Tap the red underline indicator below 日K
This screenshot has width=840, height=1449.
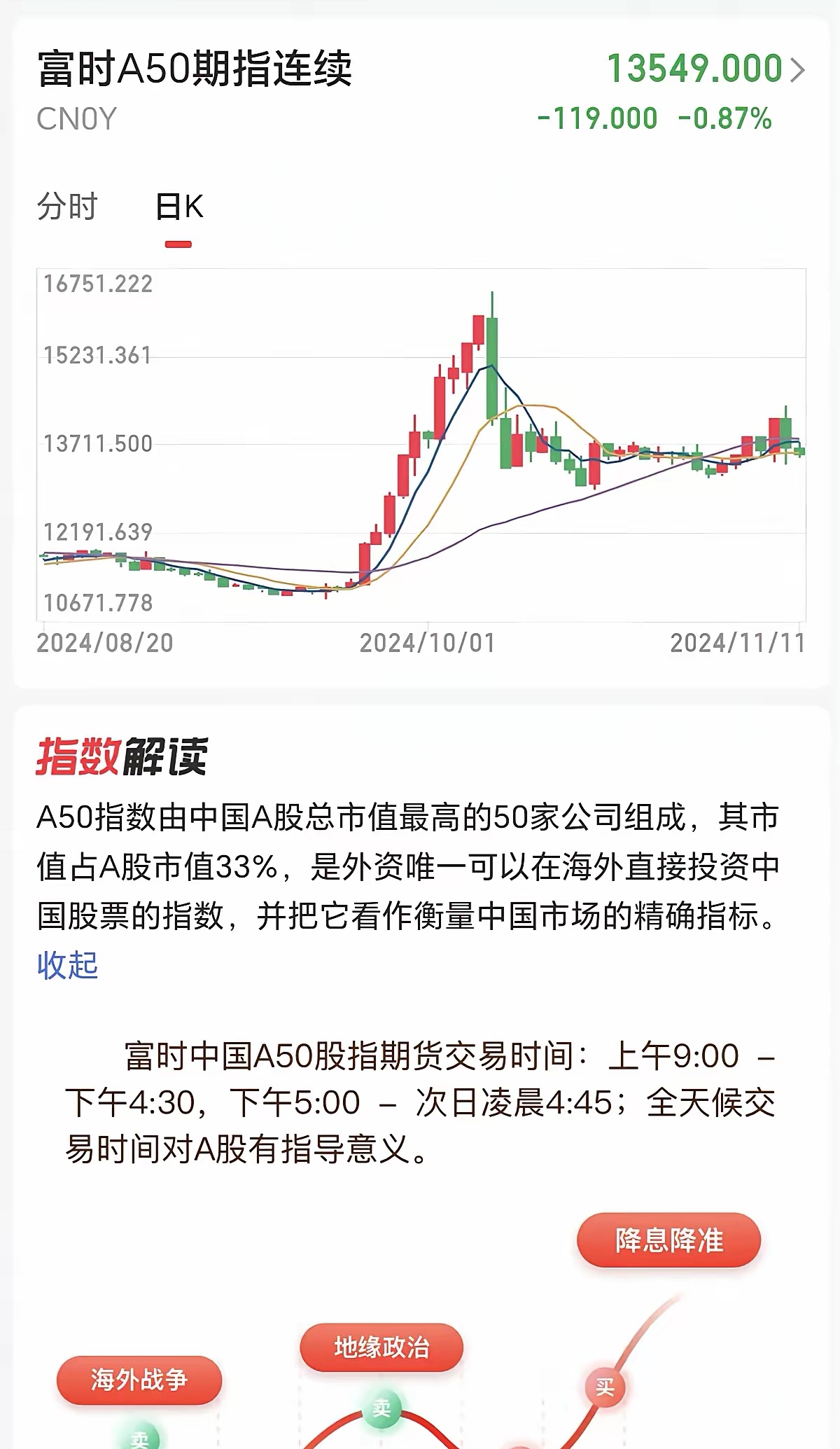pyautogui.click(x=179, y=243)
